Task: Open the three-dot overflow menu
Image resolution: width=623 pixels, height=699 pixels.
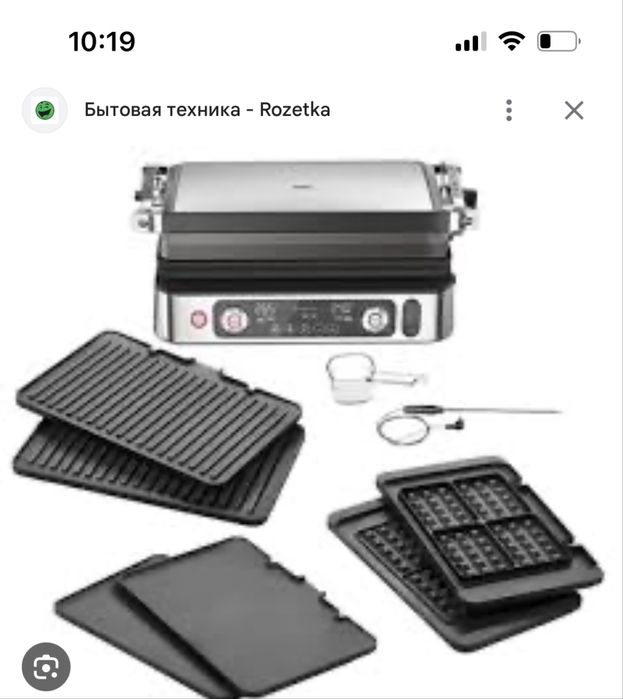Action: [x=509, y=110]
